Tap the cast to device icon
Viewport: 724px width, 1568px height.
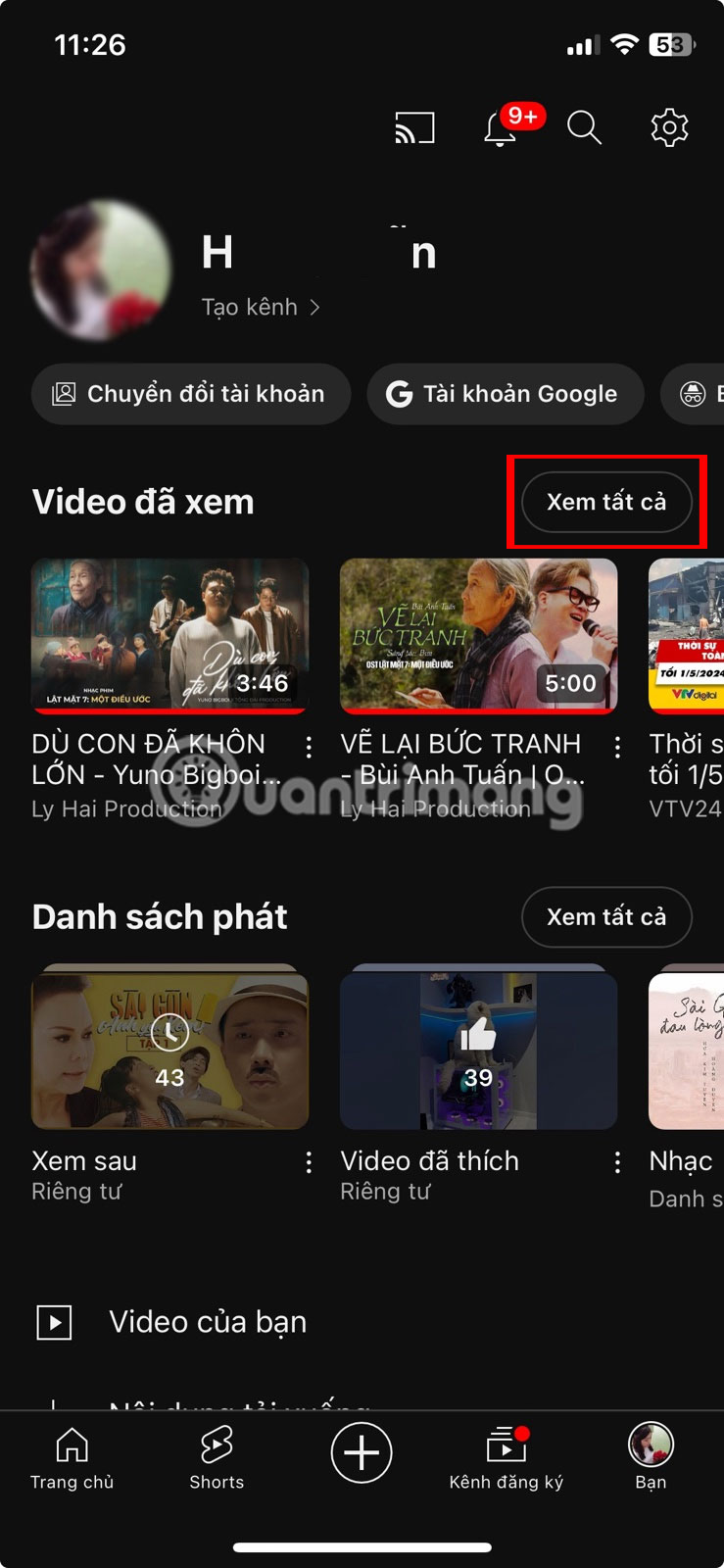(x=414, y=128)
